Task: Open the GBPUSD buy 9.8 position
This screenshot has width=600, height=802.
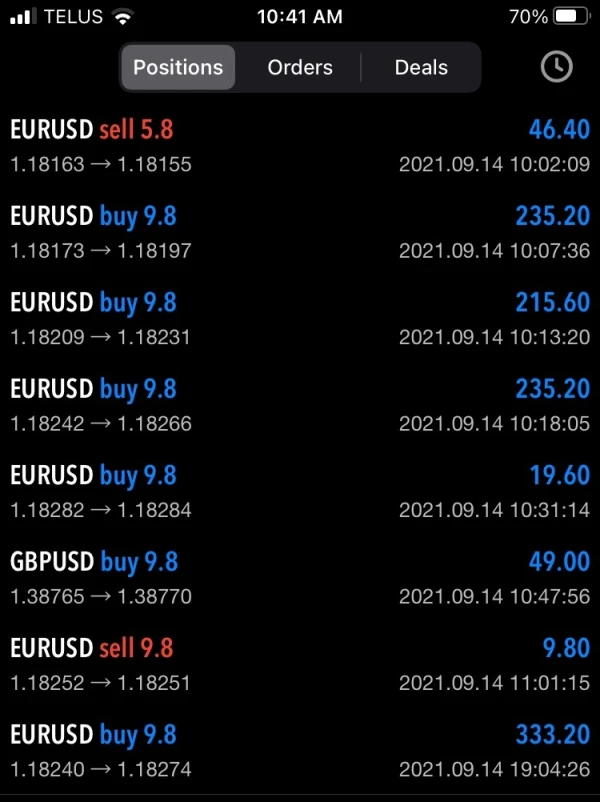Action: click(x=300, y=578)
